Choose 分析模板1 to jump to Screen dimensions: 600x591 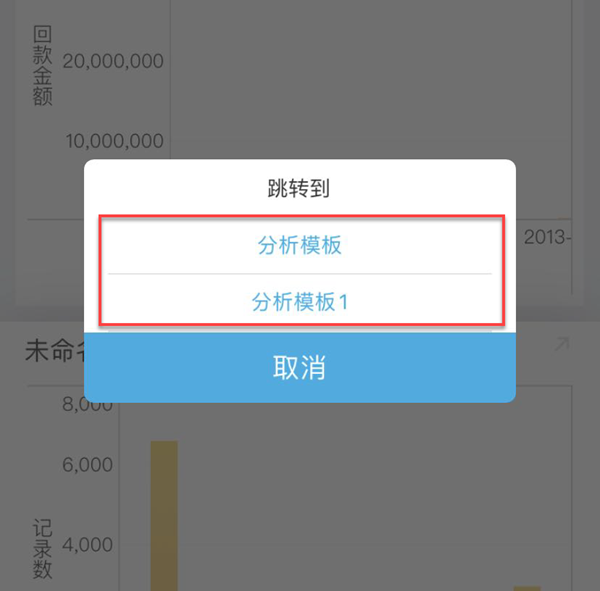[300, 301]
